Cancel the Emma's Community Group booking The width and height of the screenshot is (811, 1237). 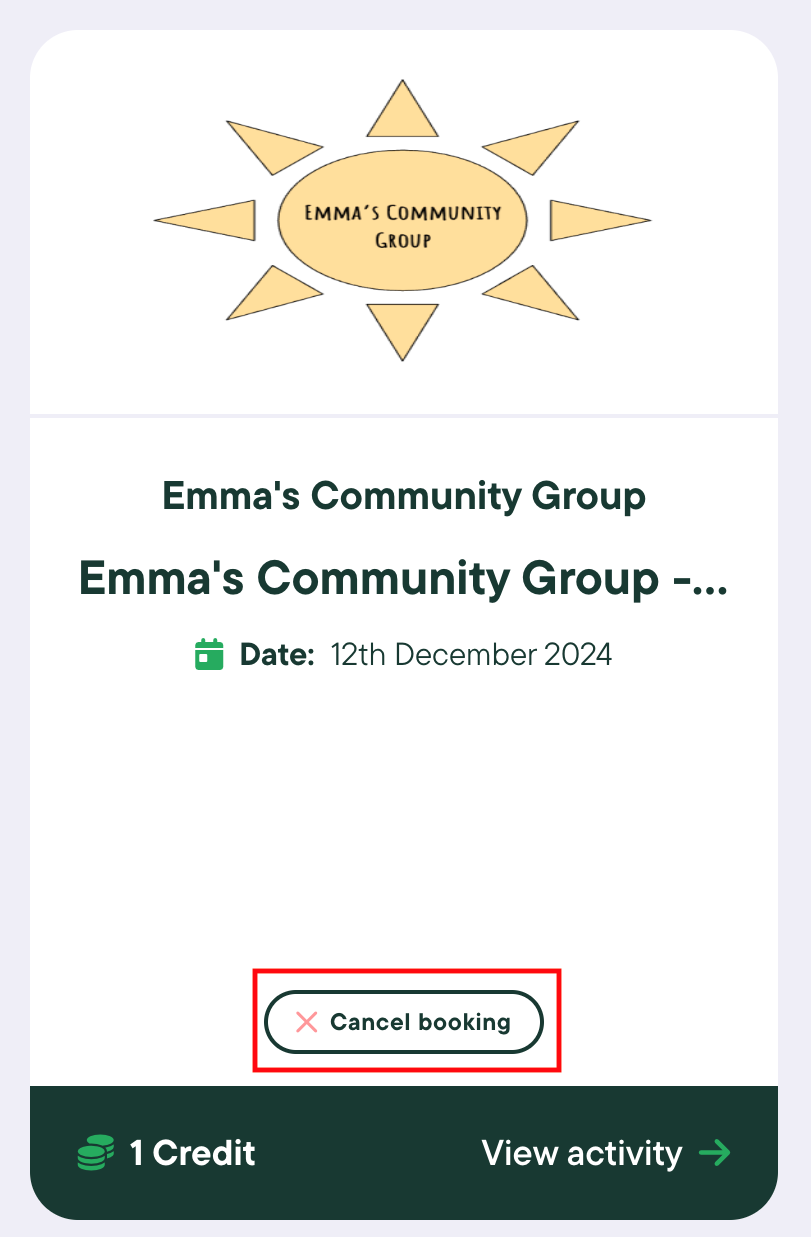pos(404,1022)
